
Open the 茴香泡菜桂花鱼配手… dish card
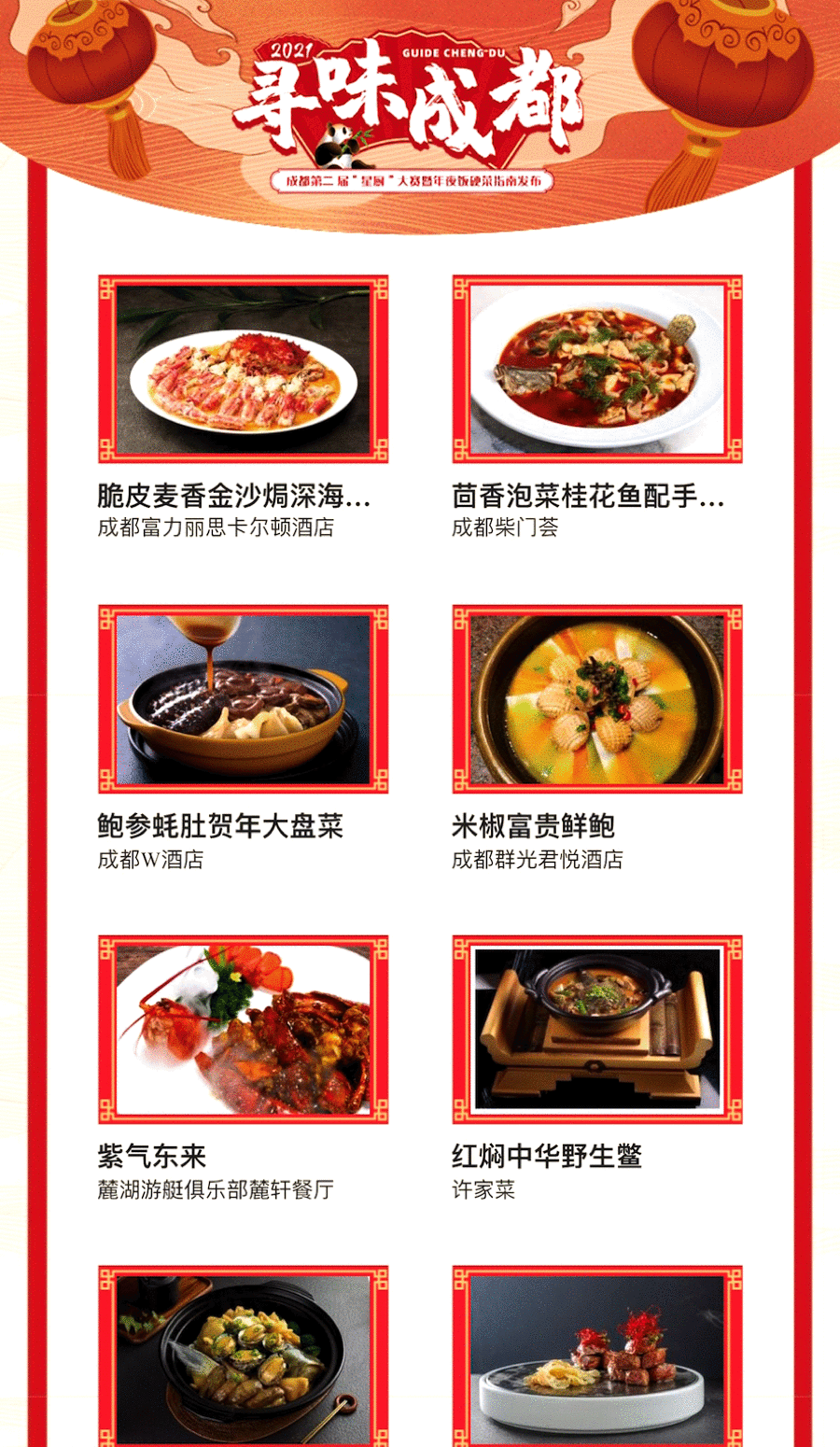click(597, 406)
